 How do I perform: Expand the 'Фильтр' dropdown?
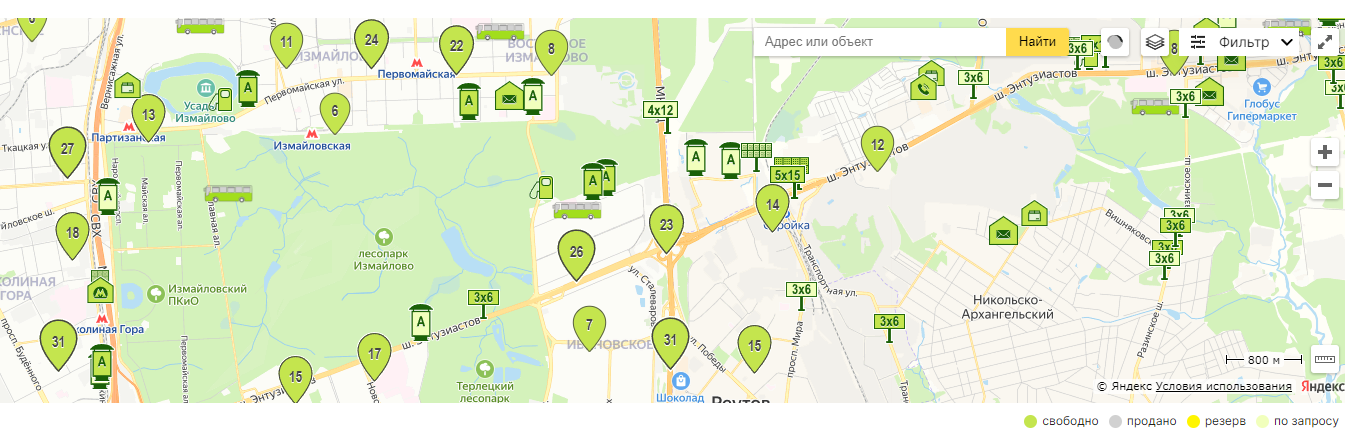point(1243,42)
